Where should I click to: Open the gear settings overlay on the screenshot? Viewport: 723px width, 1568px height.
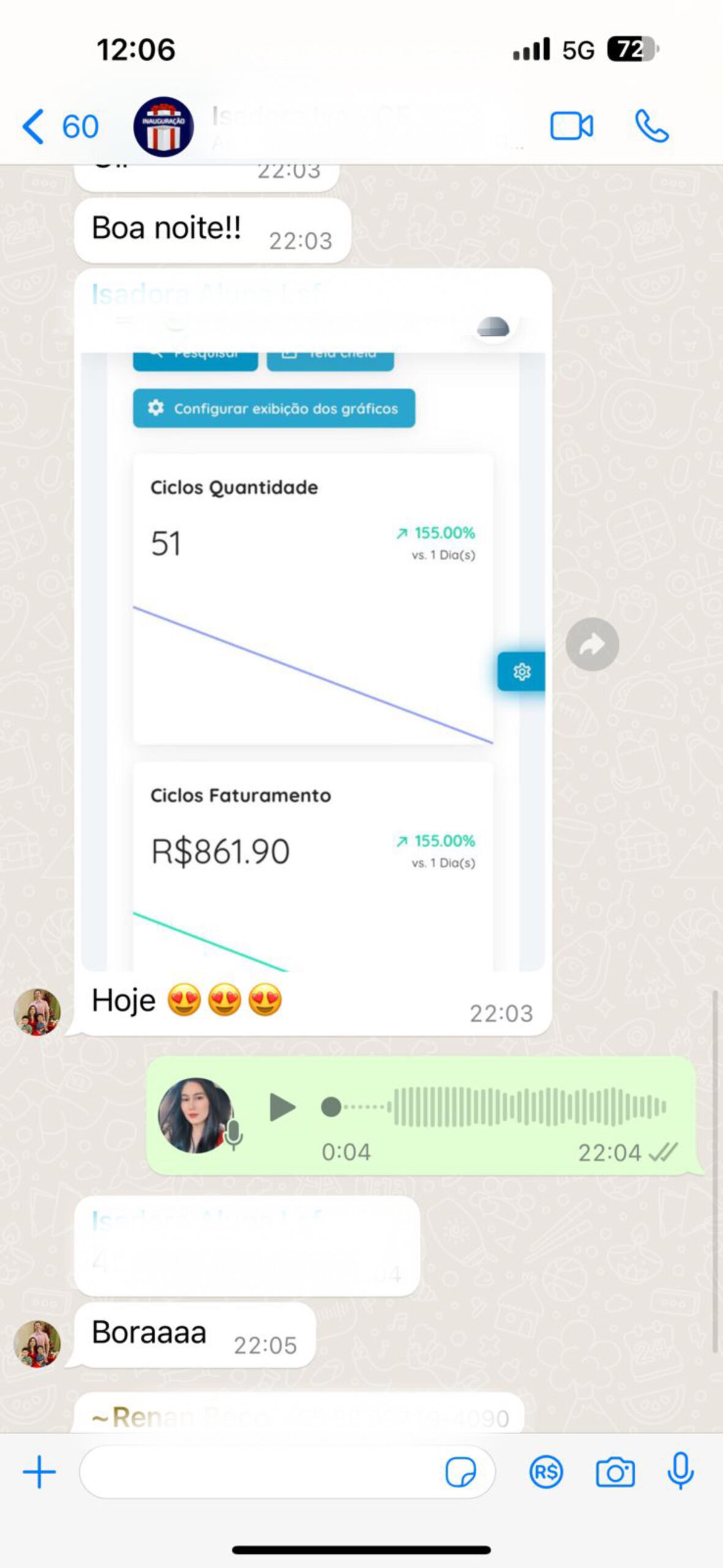[522, 671]
